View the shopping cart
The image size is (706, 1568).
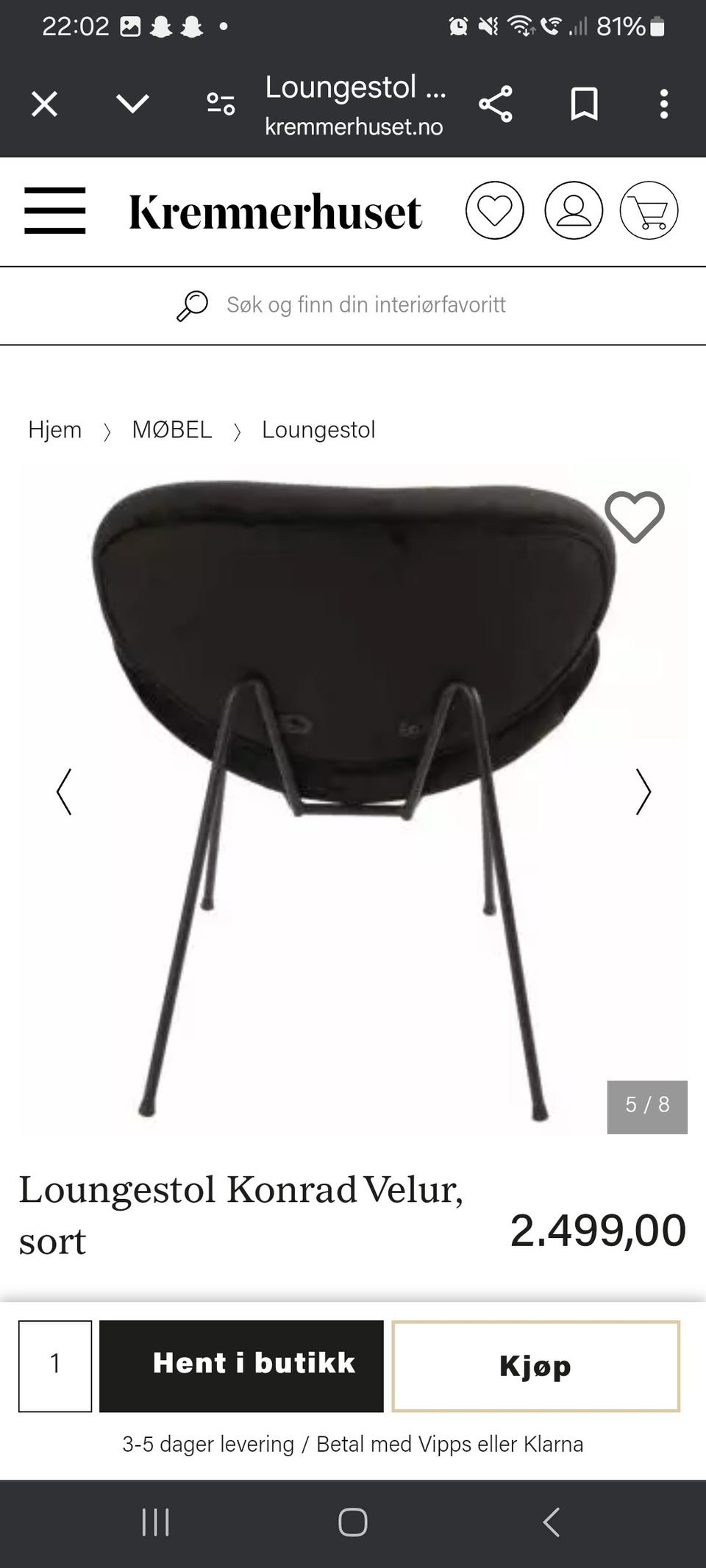tap(649, 211)
